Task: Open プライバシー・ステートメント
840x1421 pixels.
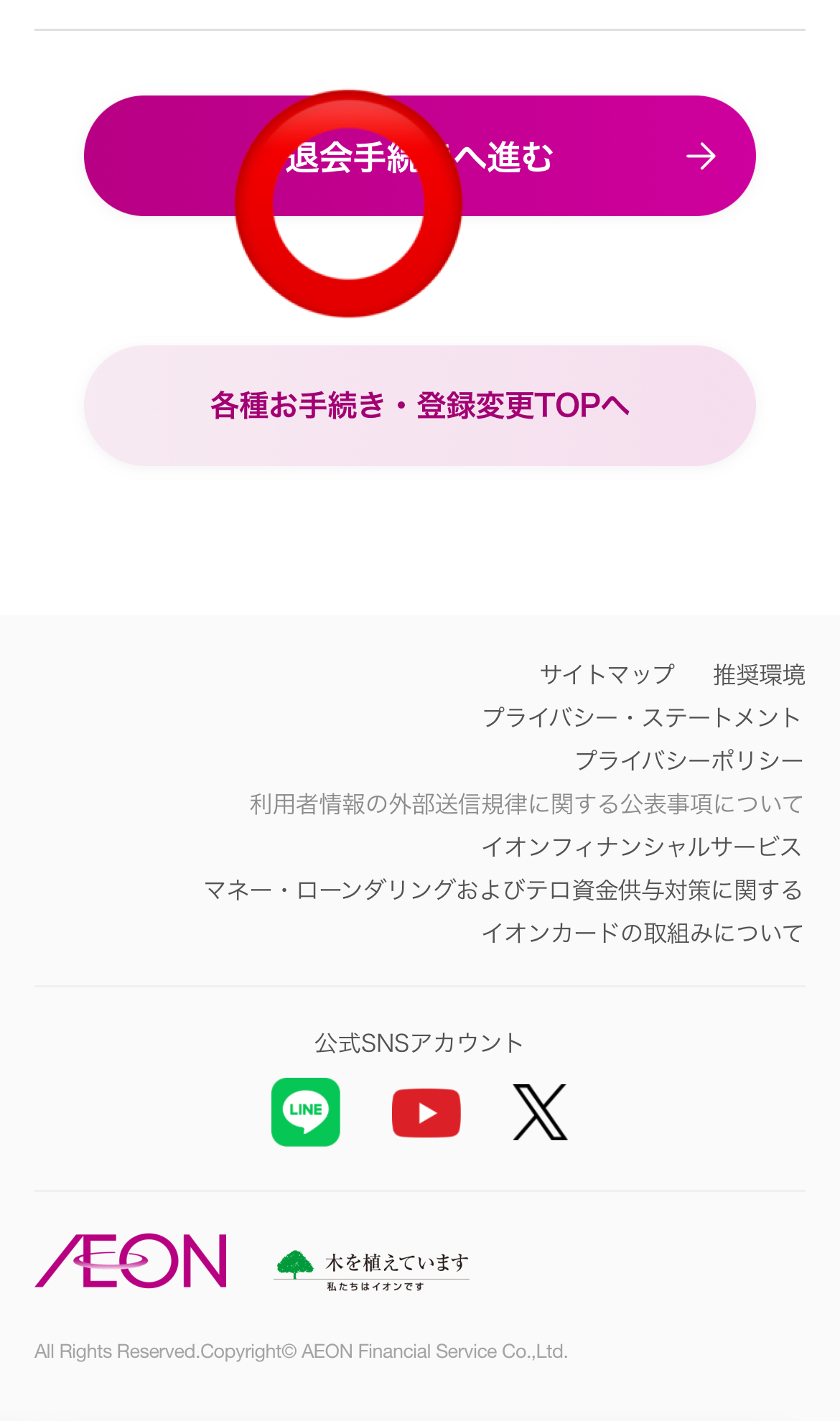Action: pos(643,717)
